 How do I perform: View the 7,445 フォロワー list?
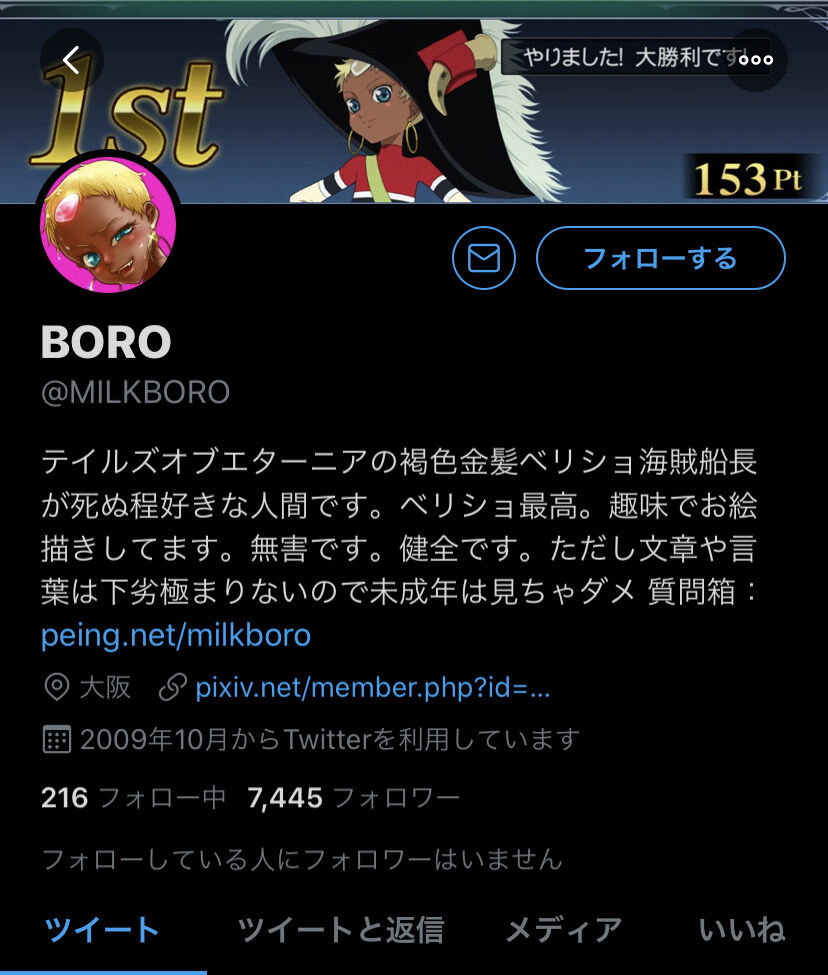(353, 797)
